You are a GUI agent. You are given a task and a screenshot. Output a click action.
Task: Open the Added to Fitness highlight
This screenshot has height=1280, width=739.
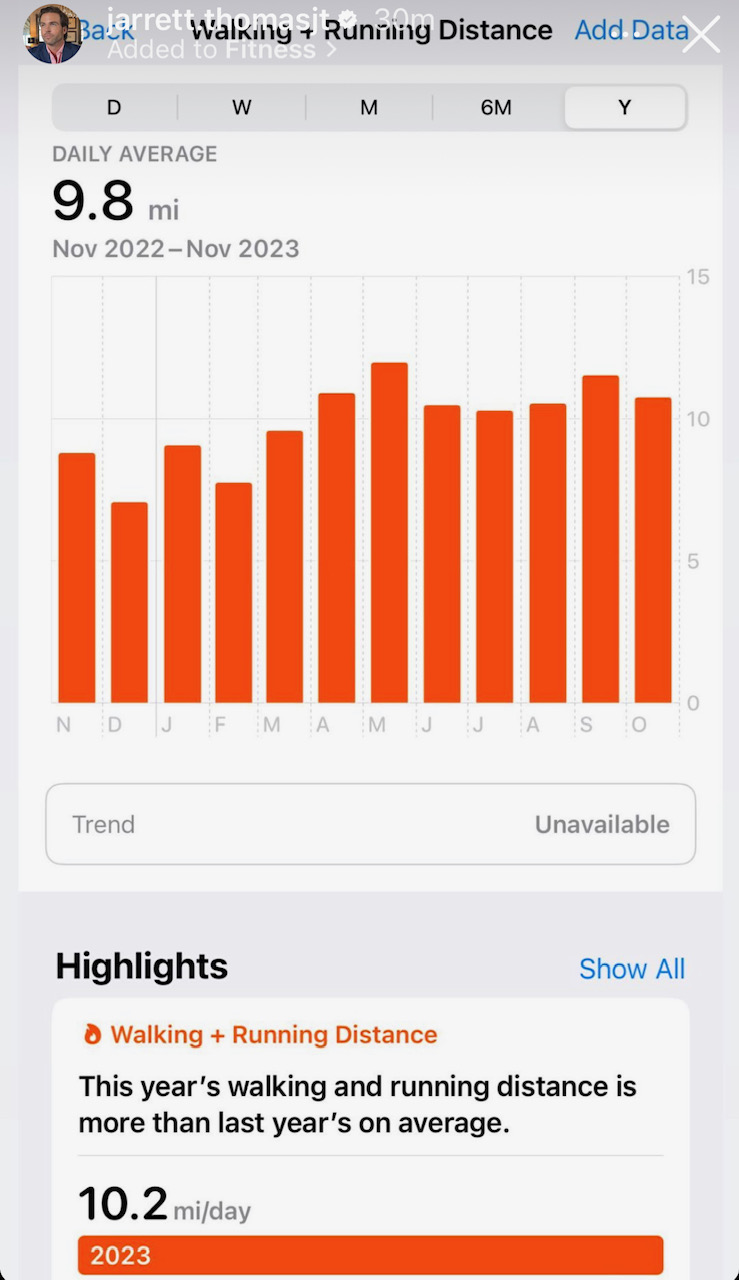tap(222, 48)
